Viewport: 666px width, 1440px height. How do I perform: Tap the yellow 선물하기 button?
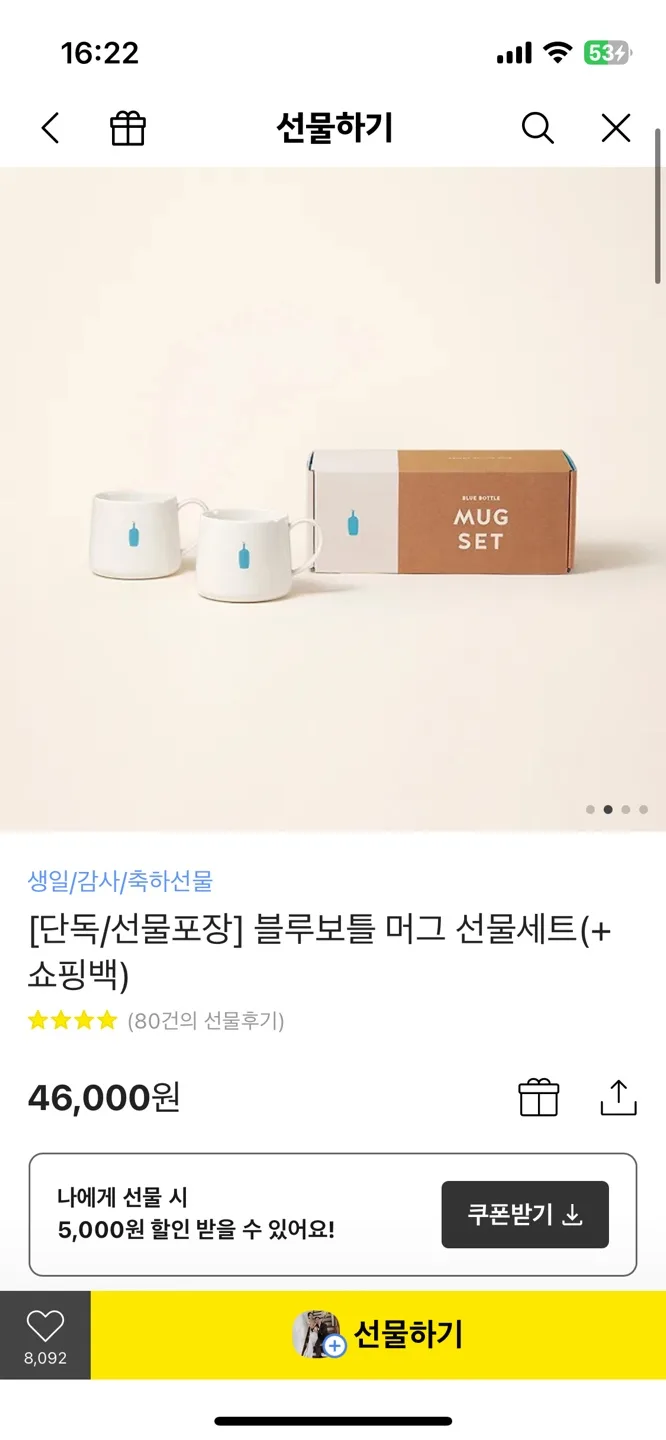tap(378, 1335)
